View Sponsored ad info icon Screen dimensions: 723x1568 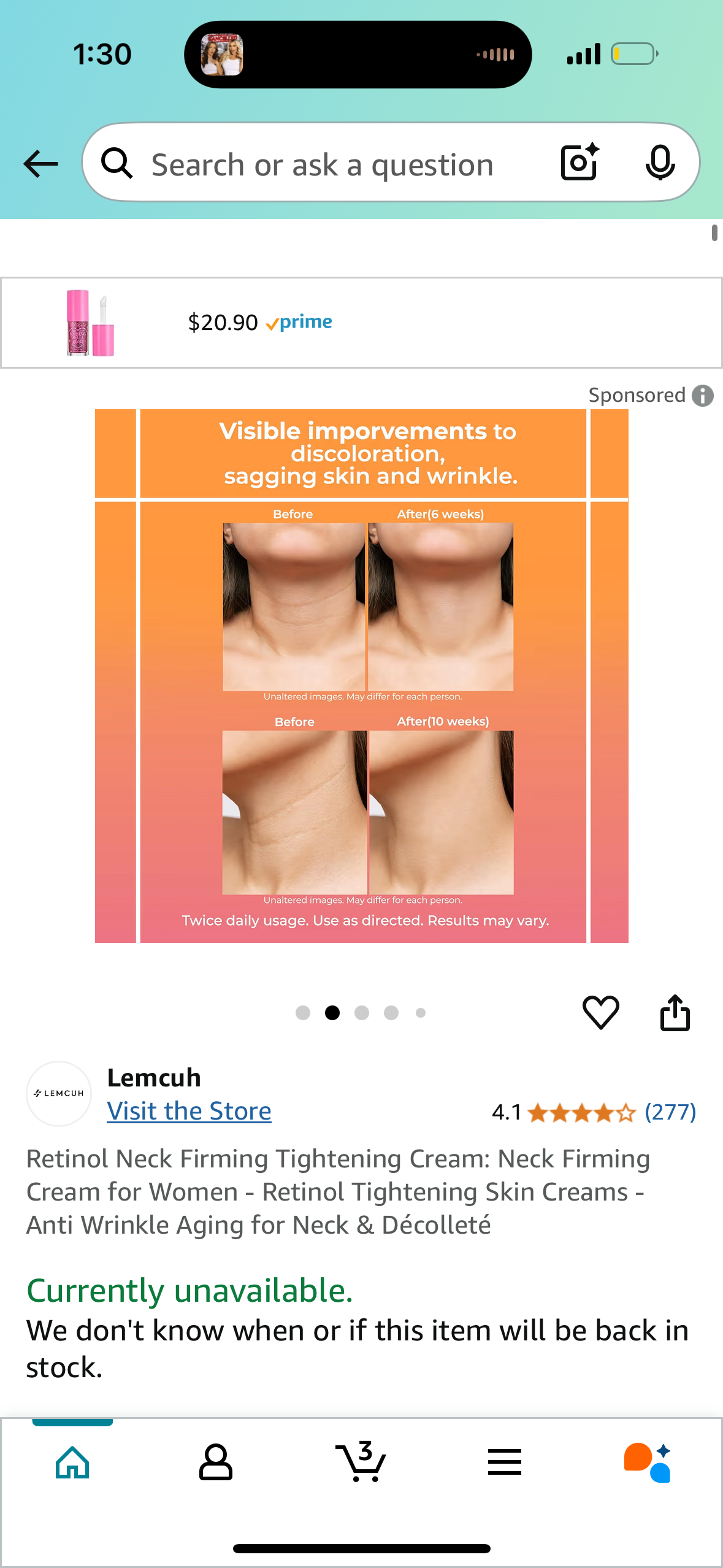[x=703, y=396]
